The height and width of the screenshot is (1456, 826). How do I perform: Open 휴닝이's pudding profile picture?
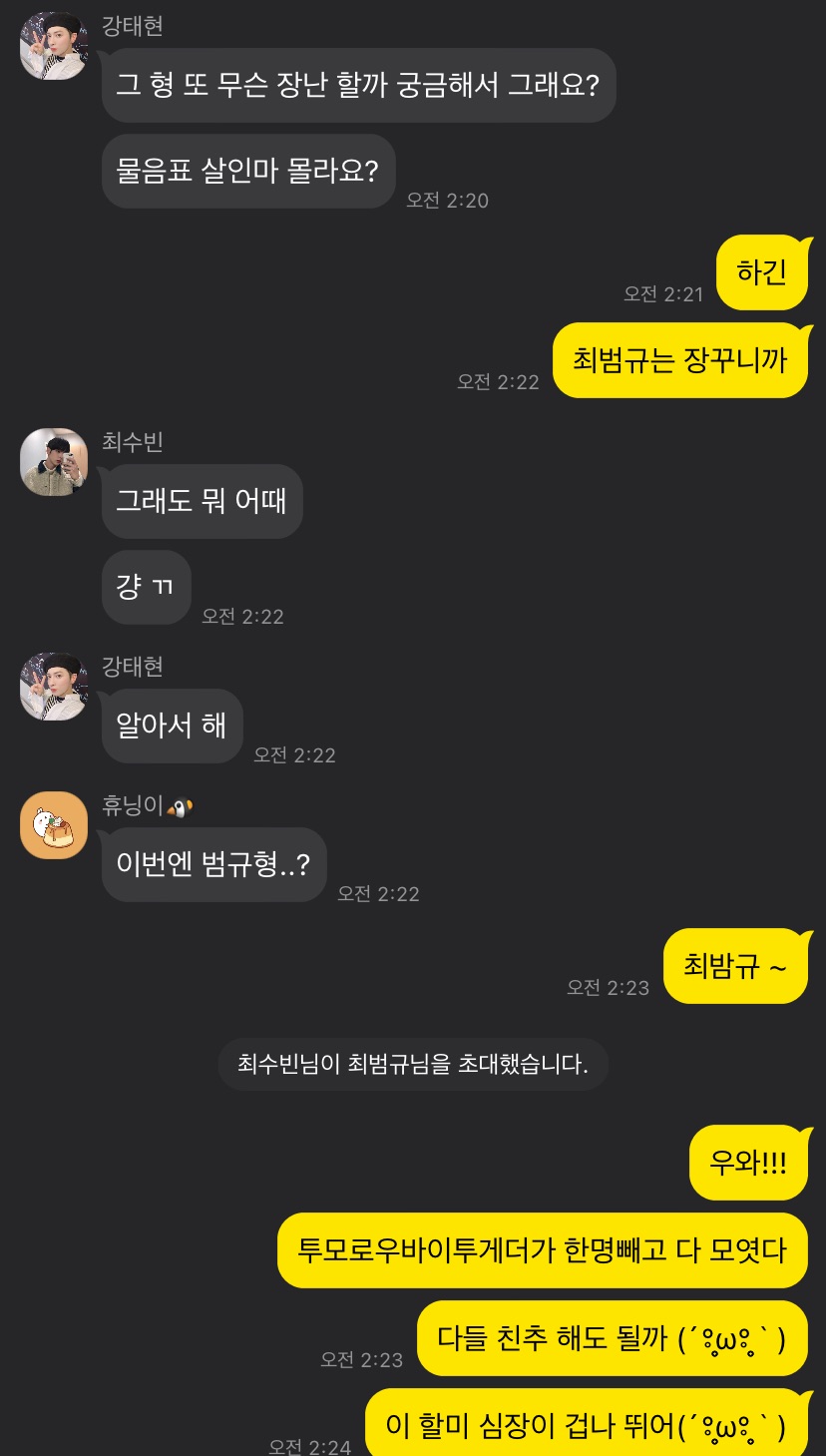(x=54, y=825)
